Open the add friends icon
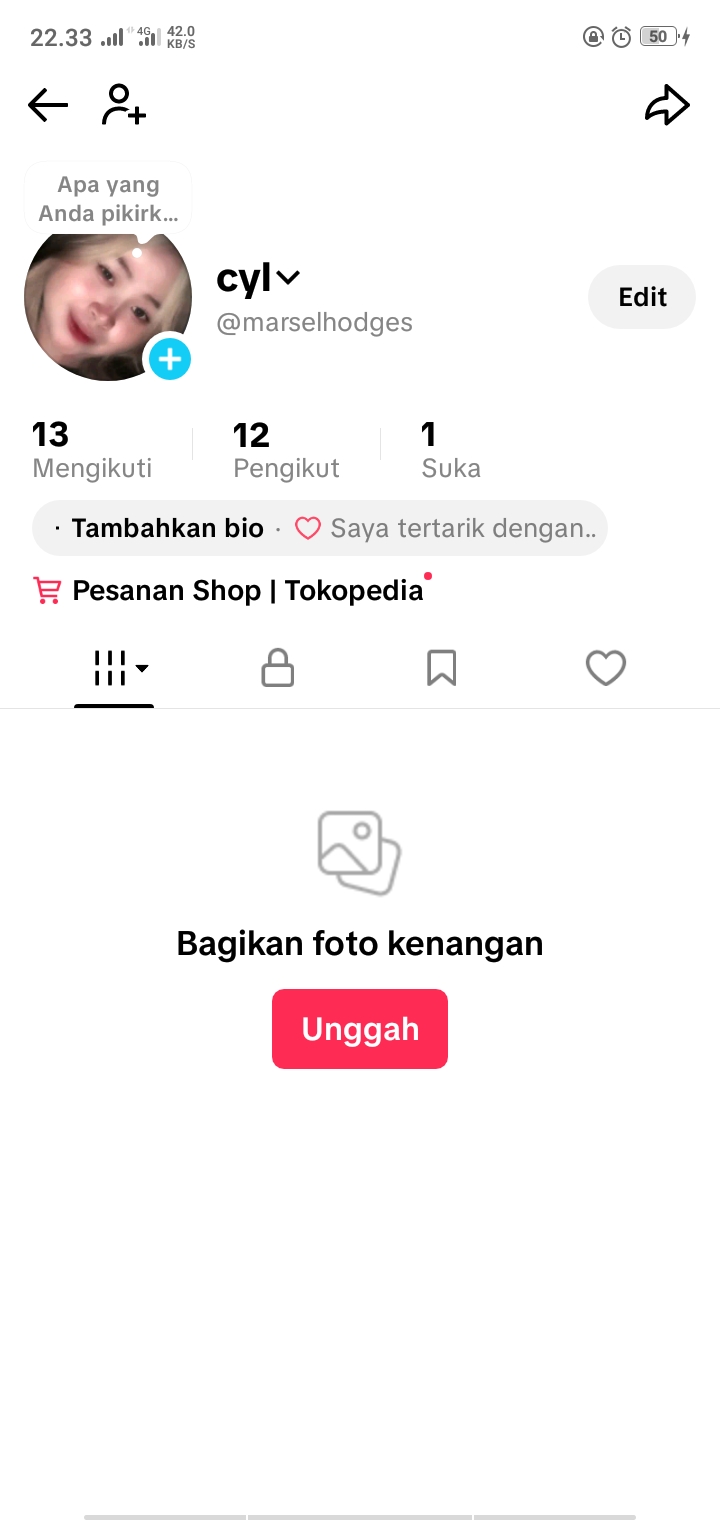 (124, 105)
